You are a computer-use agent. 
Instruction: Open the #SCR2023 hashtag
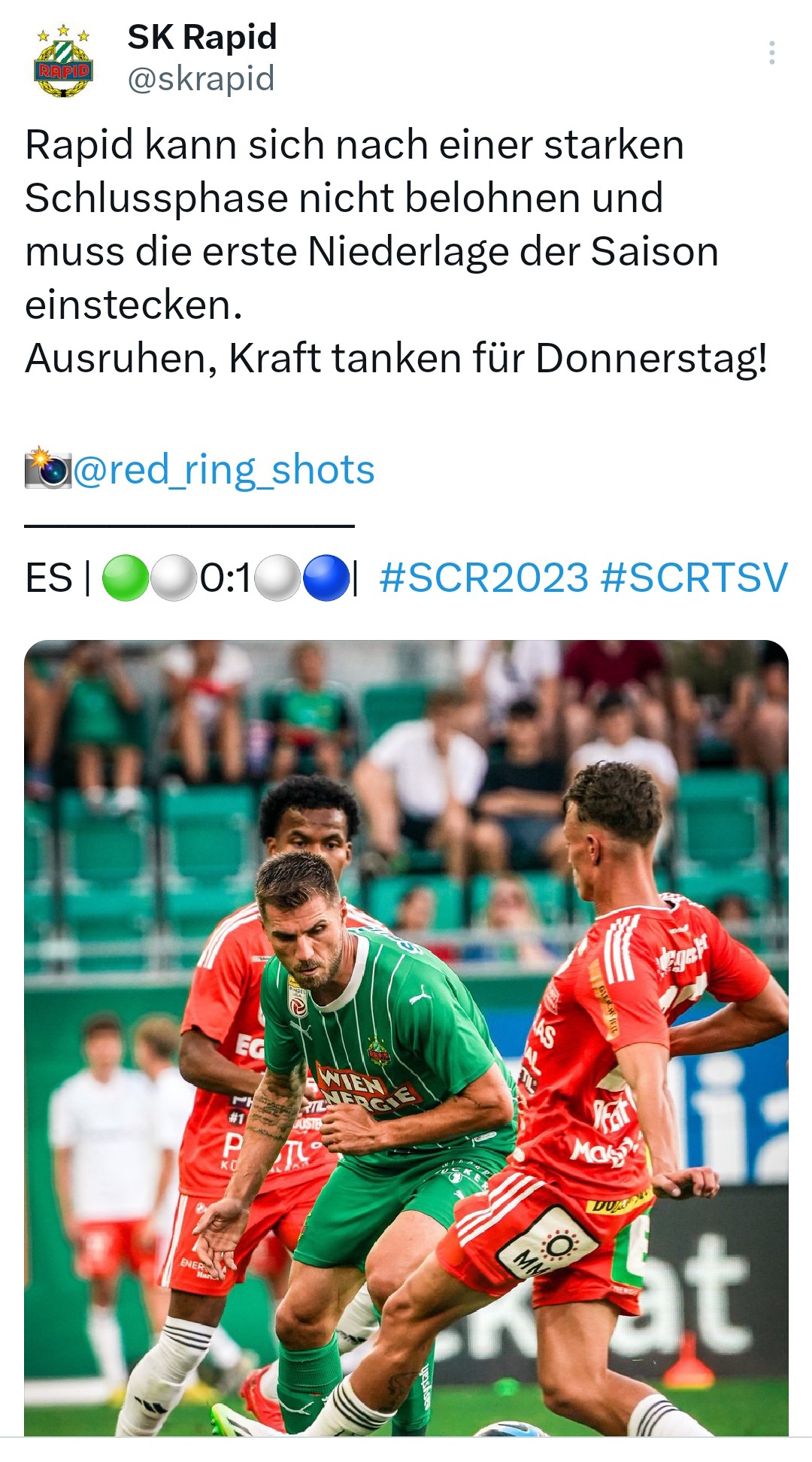484,578
